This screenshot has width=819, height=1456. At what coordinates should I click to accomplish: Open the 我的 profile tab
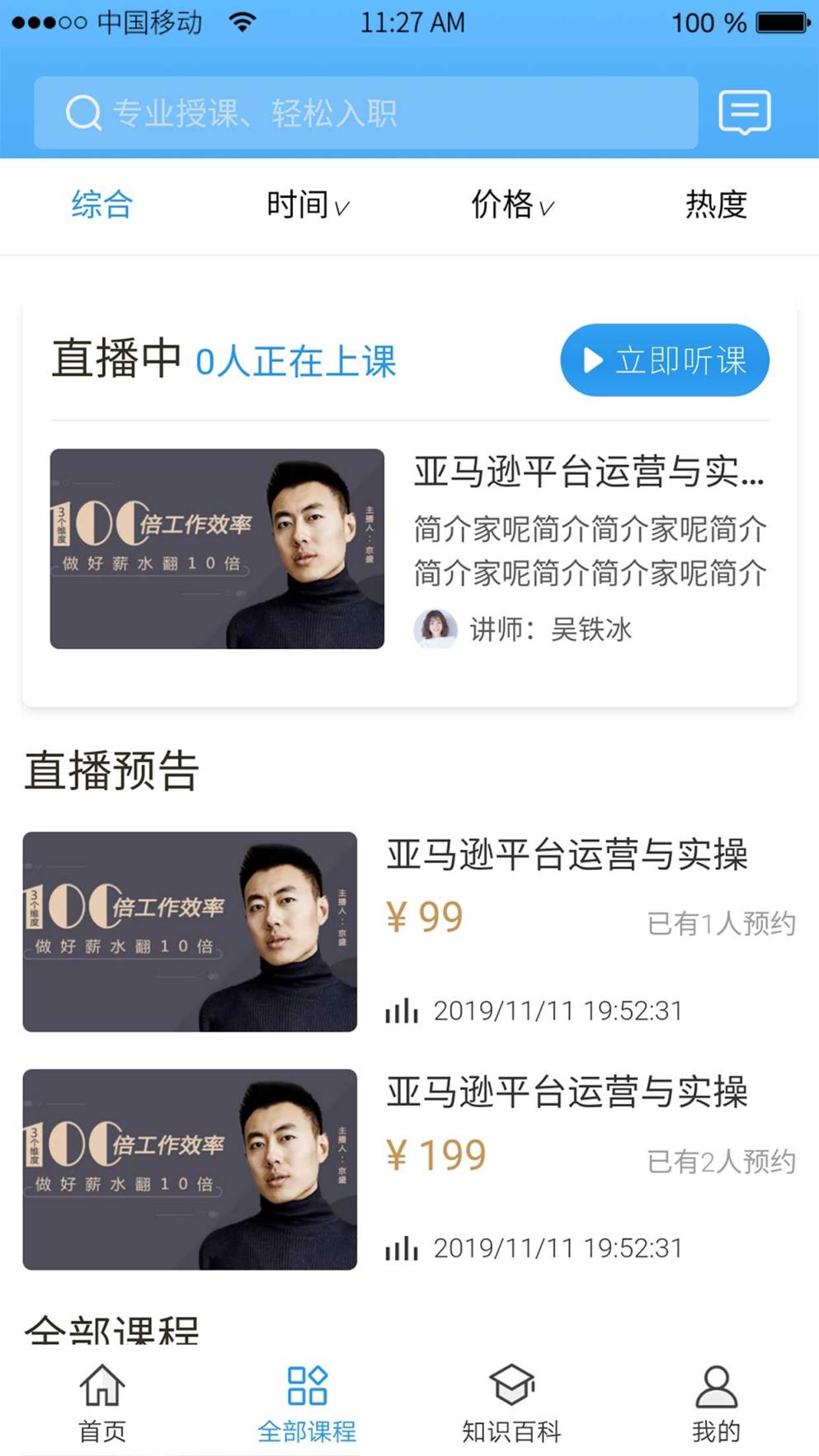[715, 1403]
